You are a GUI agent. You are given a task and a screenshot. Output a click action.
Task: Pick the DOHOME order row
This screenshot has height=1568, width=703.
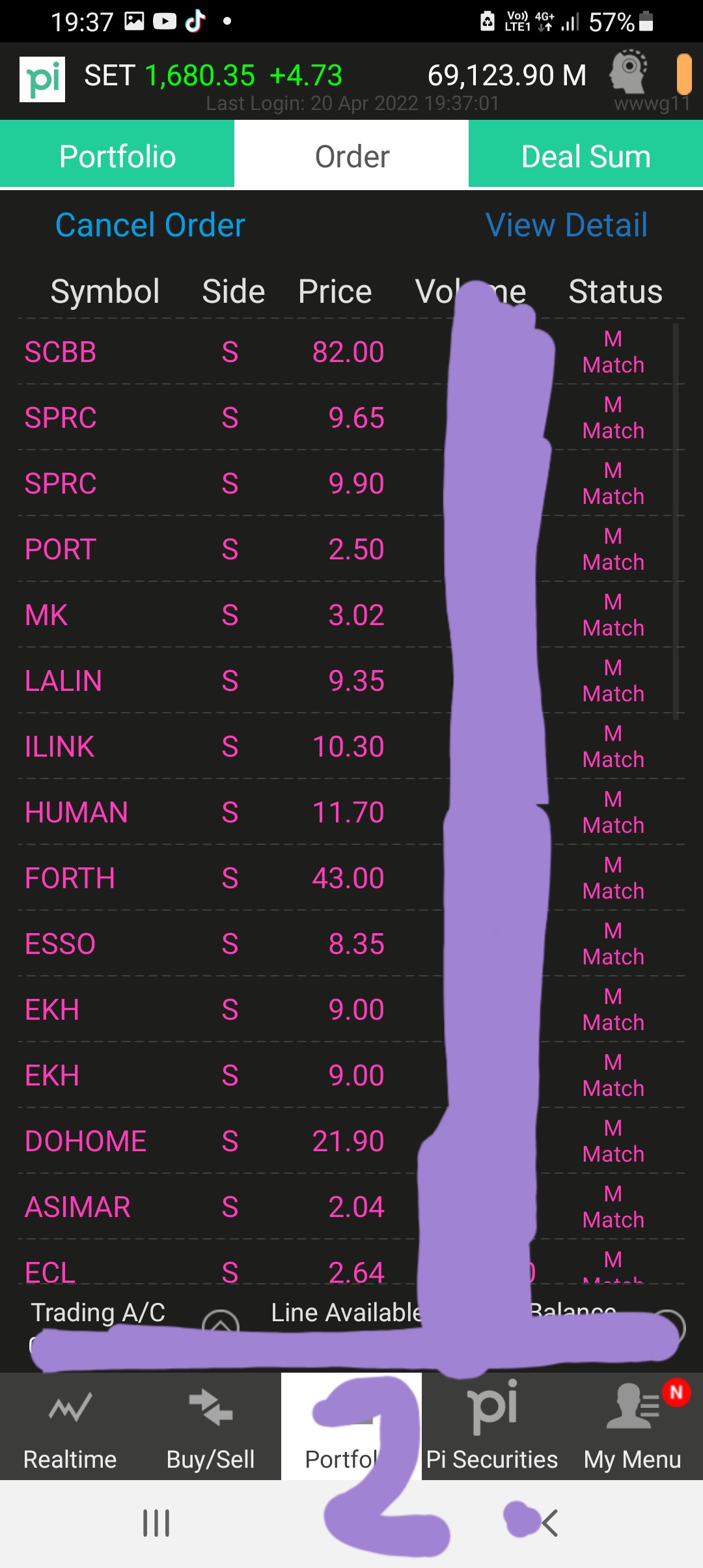click(x=351, y=1141)
